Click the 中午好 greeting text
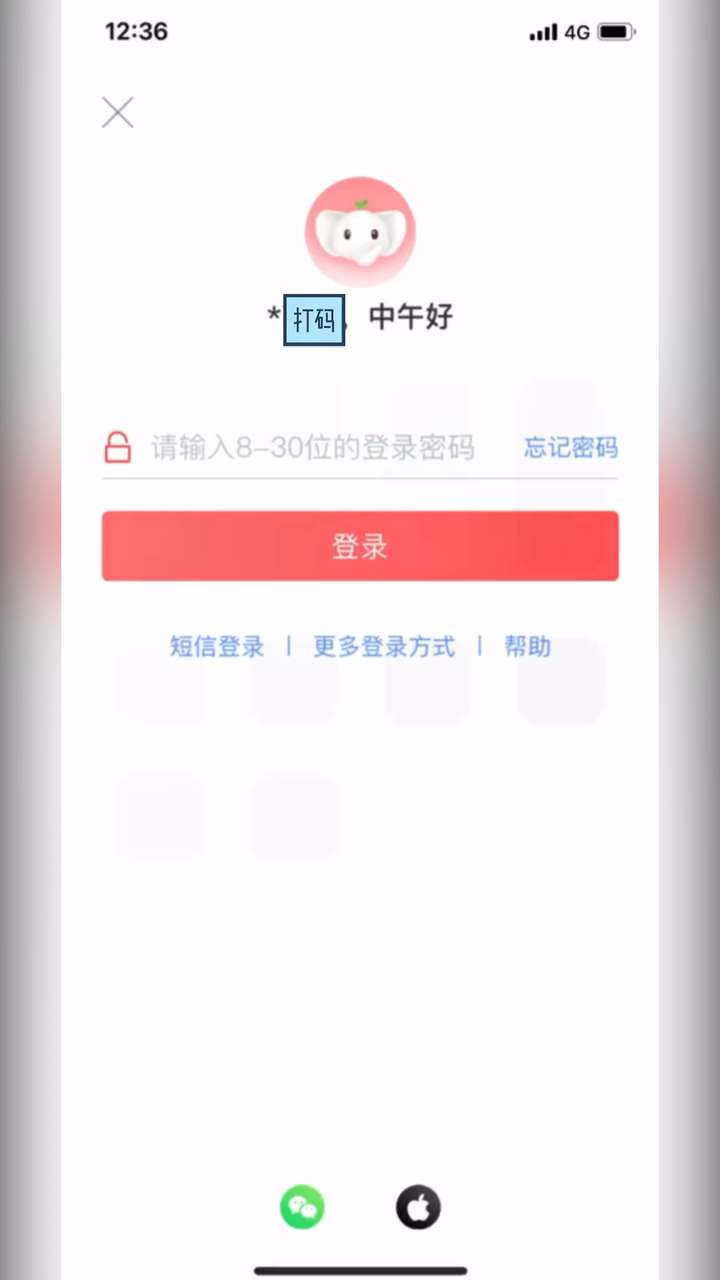Screen dimensions: 720x1280 coord(409,317)
